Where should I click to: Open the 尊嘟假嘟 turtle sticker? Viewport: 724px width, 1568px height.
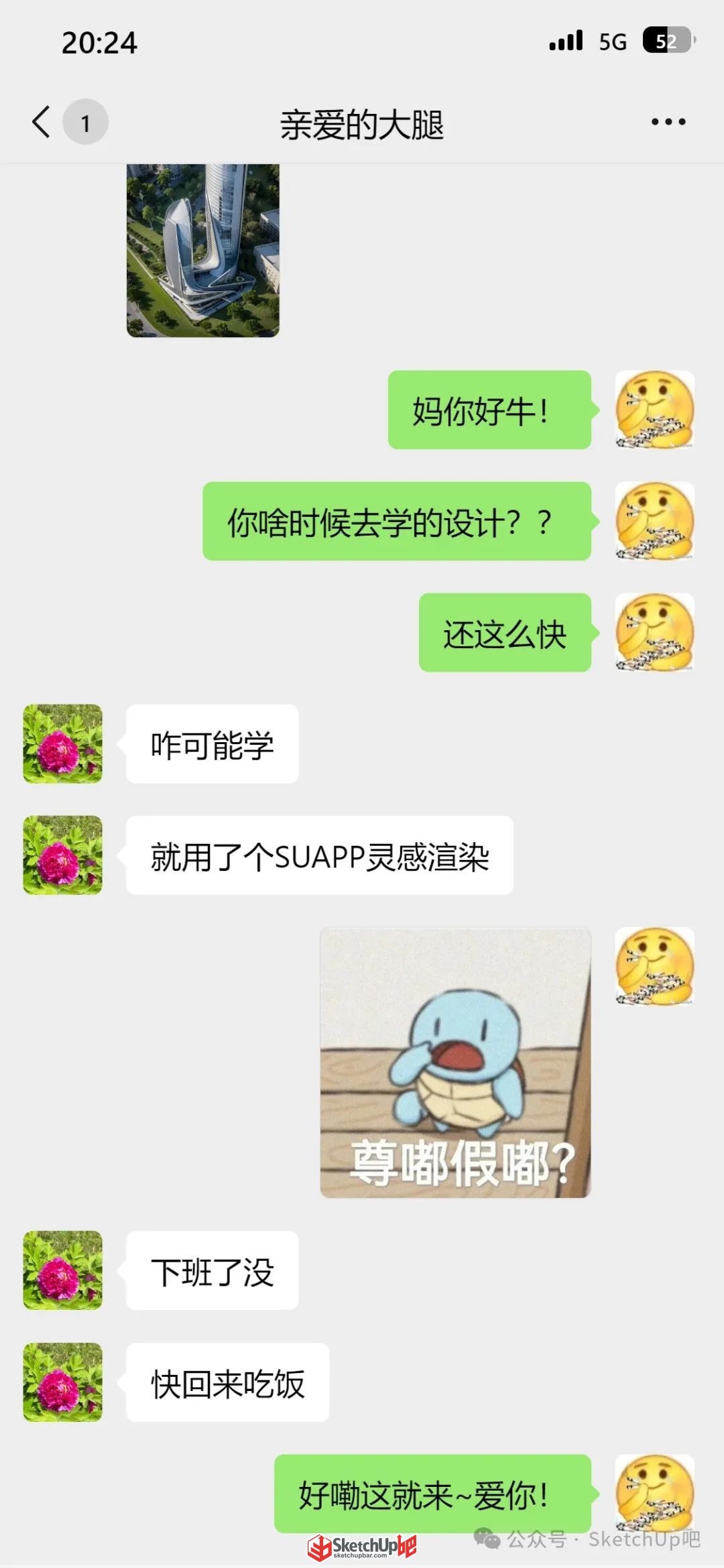[x=455, y=1063]
